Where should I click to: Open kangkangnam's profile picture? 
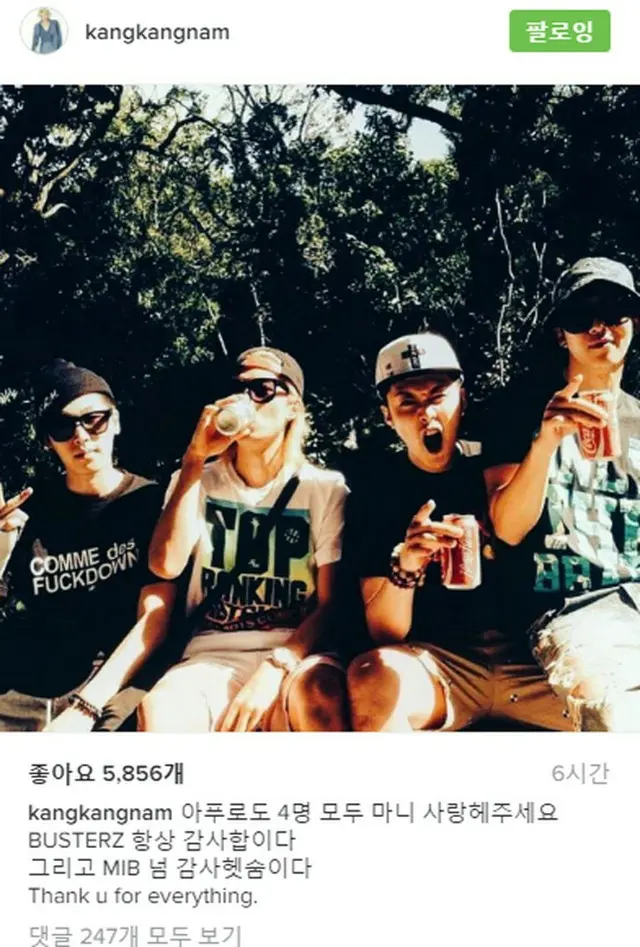click(x=44, y=31)
